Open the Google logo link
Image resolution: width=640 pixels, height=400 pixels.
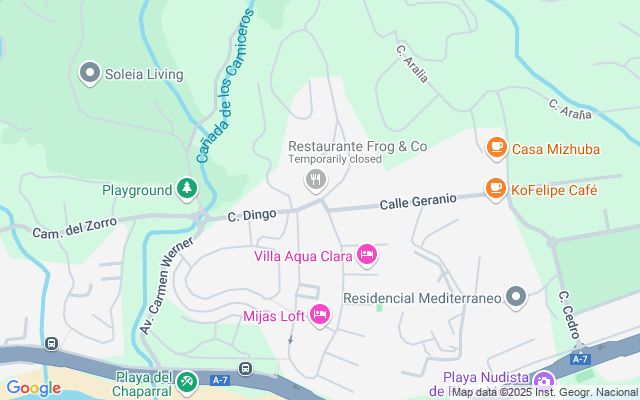pos(33,388)
